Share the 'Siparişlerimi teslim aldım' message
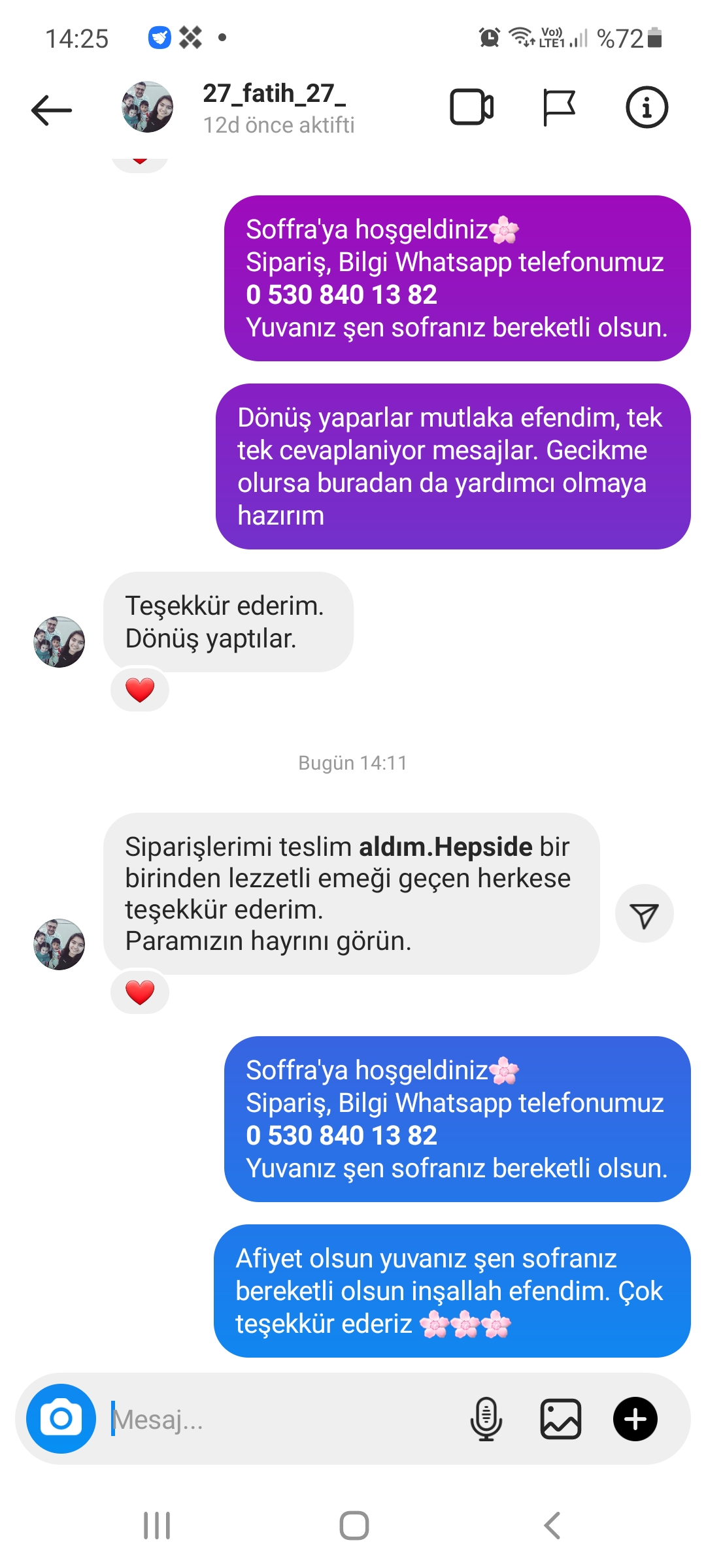Viewport: 706px width, 1568px height. (645, 913)
